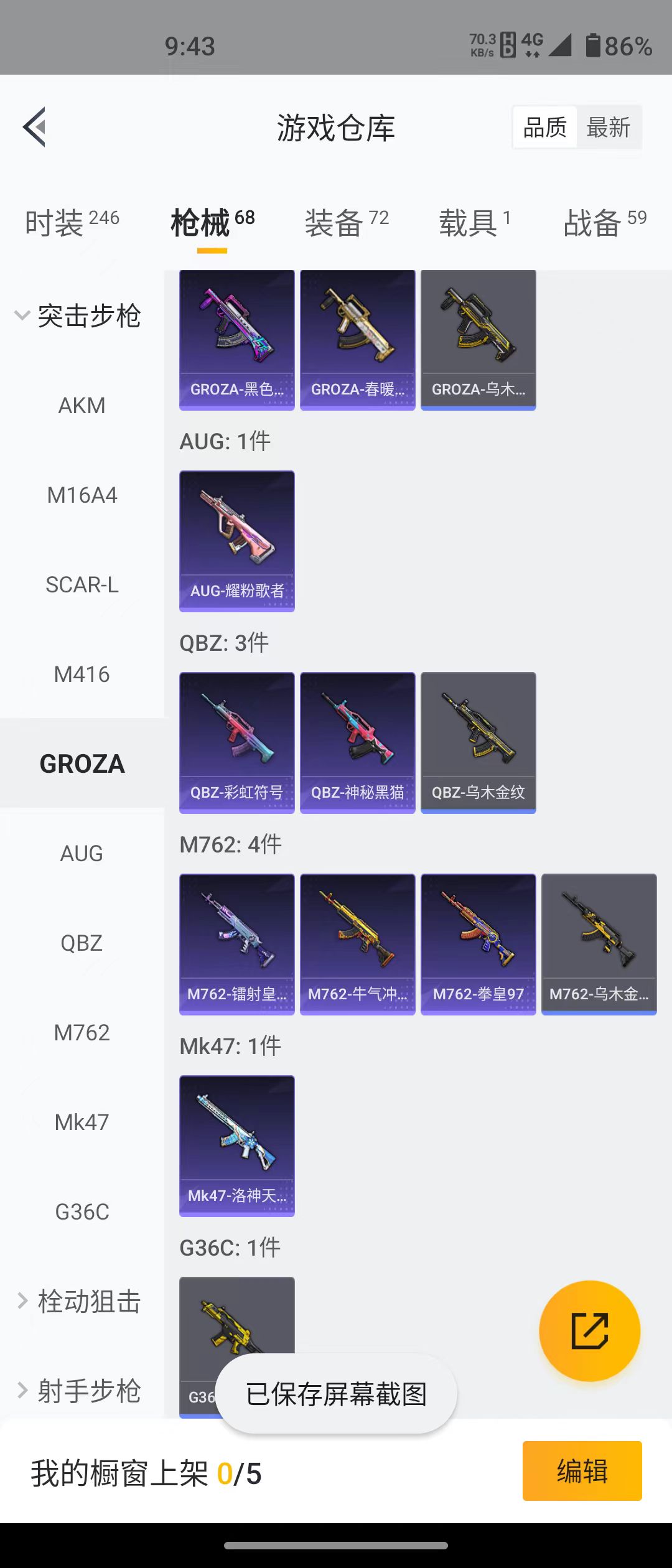Expand the 射手步枪 category
Viewport: 672px width, 1568px height.
(78, 1391)
